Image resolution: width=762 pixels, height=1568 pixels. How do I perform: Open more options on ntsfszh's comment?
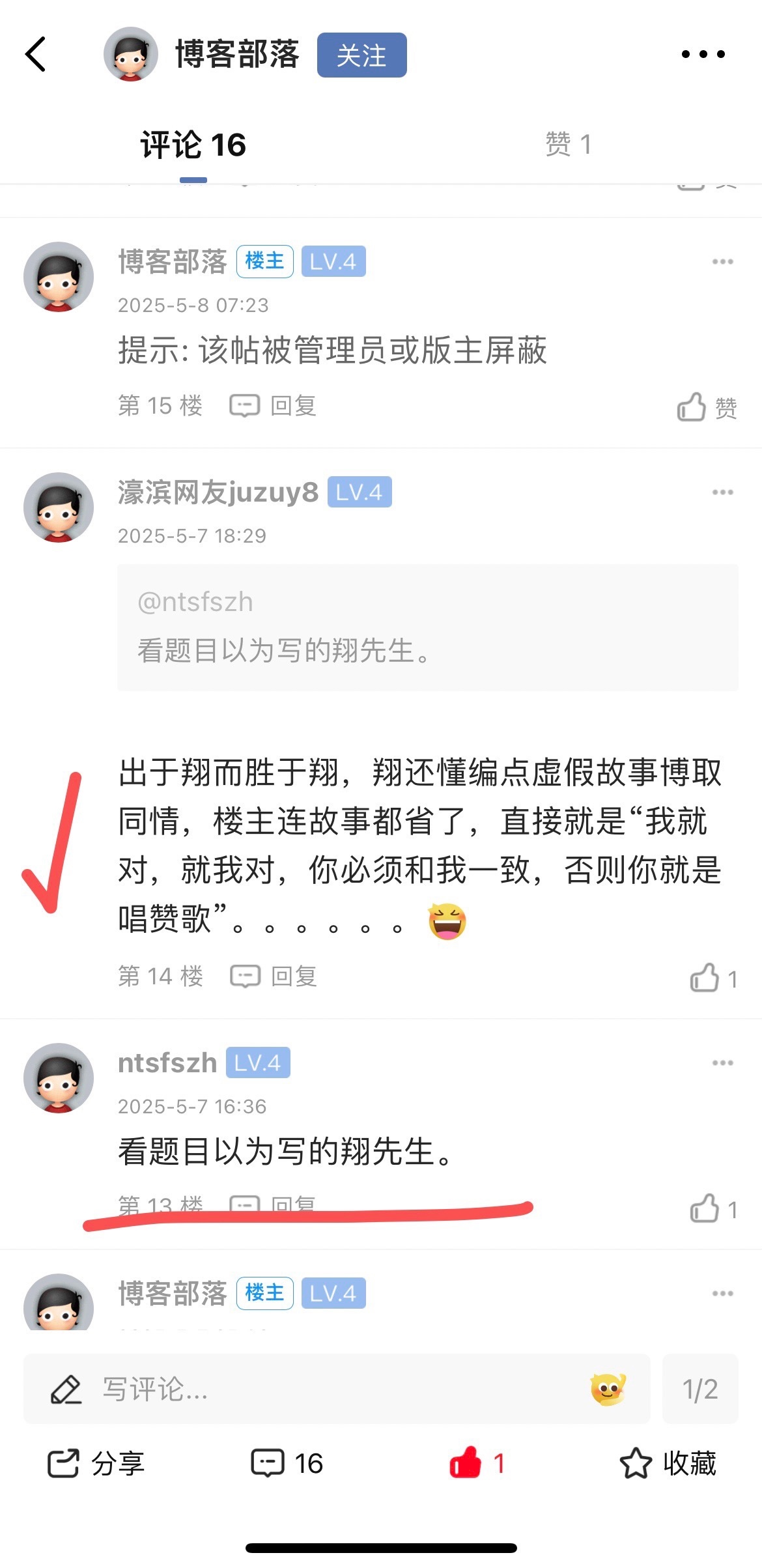[x=722, y=1062]
